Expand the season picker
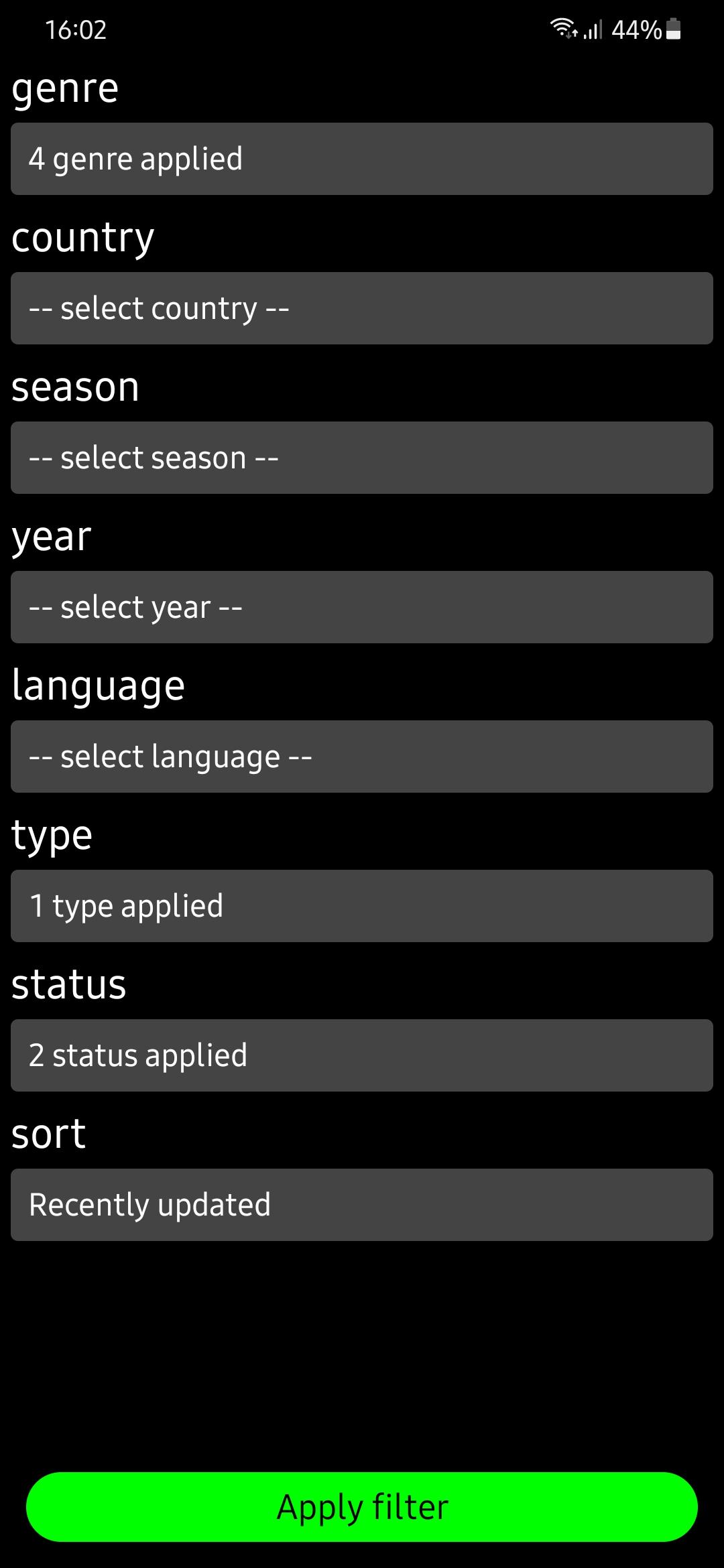Viewport: 724px width, 1568px height. tap(362, 458)
